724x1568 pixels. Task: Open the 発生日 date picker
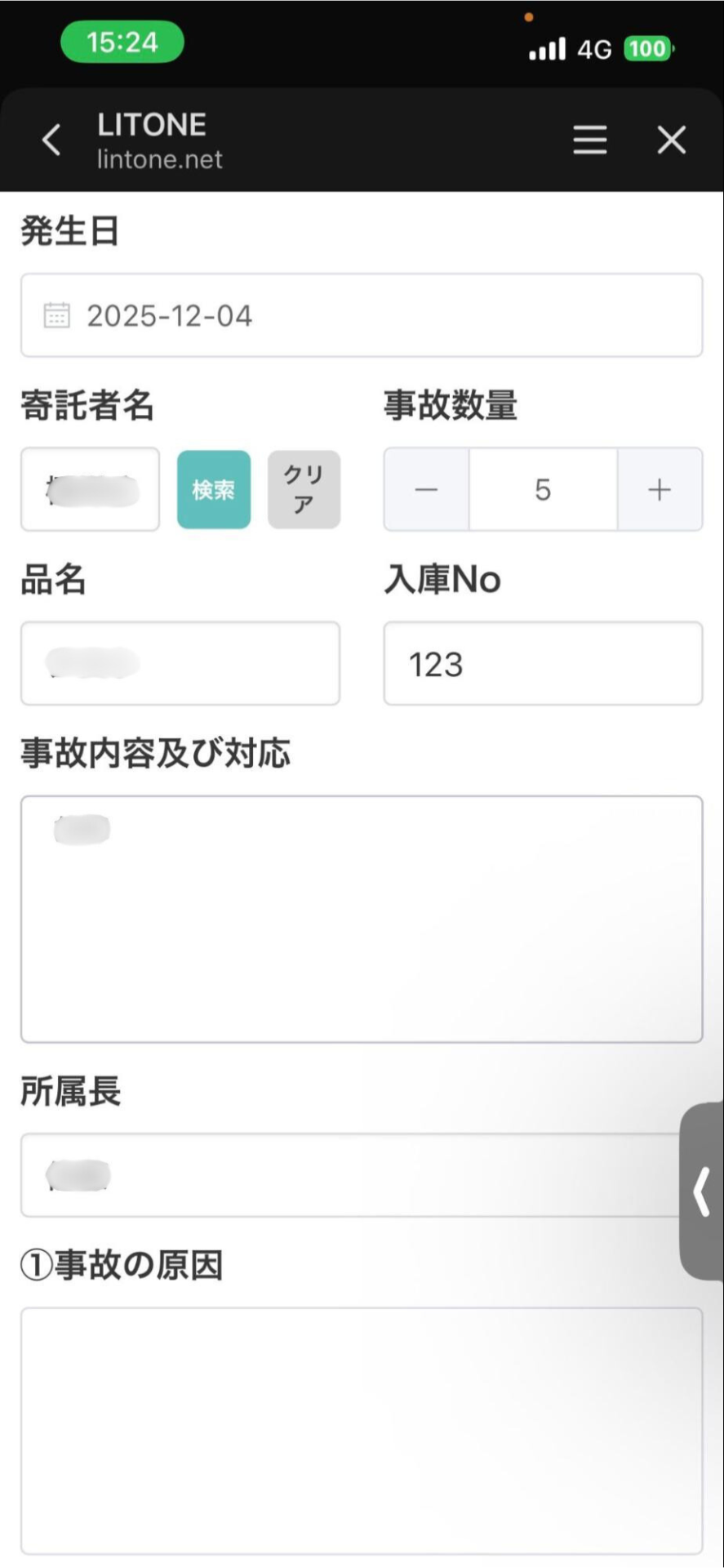click(x=361, y=315)
